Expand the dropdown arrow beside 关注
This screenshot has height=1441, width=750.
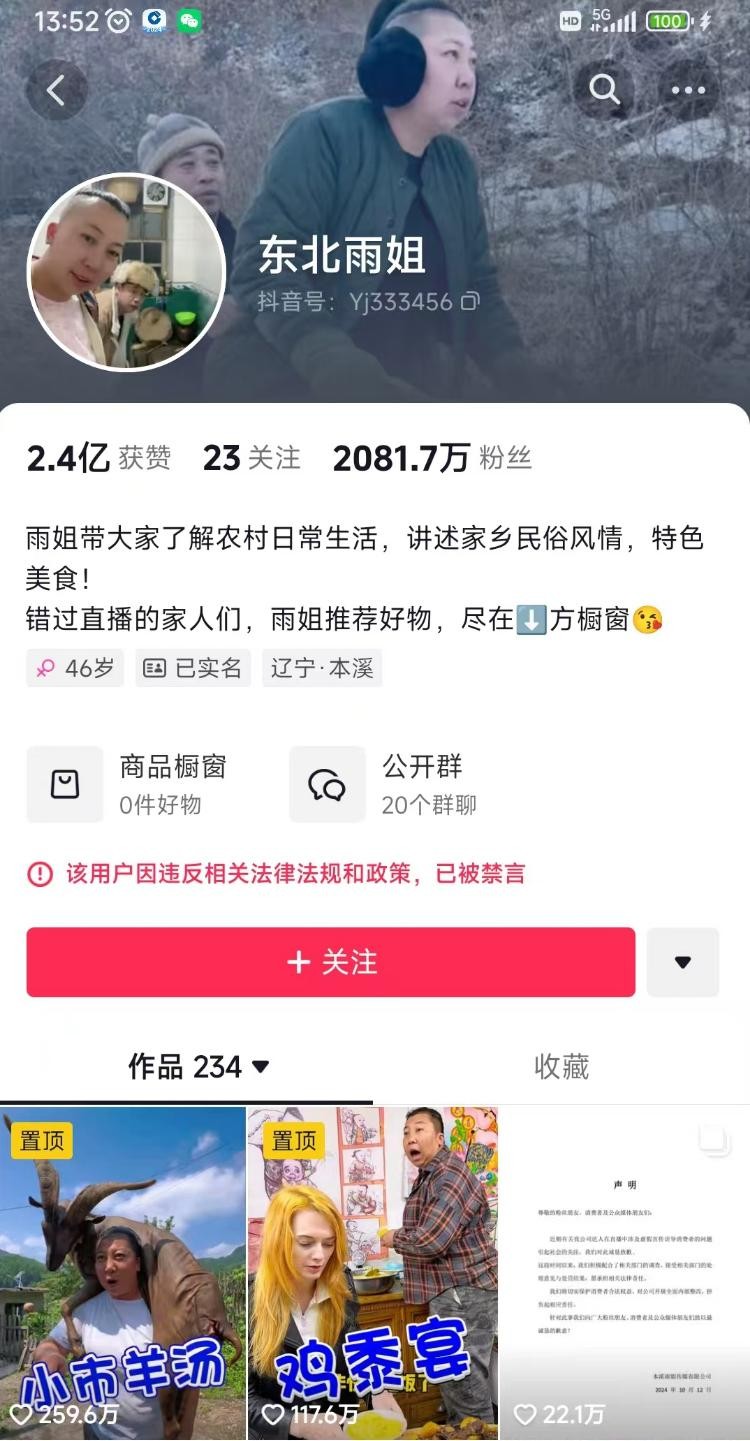pos(683,962)
